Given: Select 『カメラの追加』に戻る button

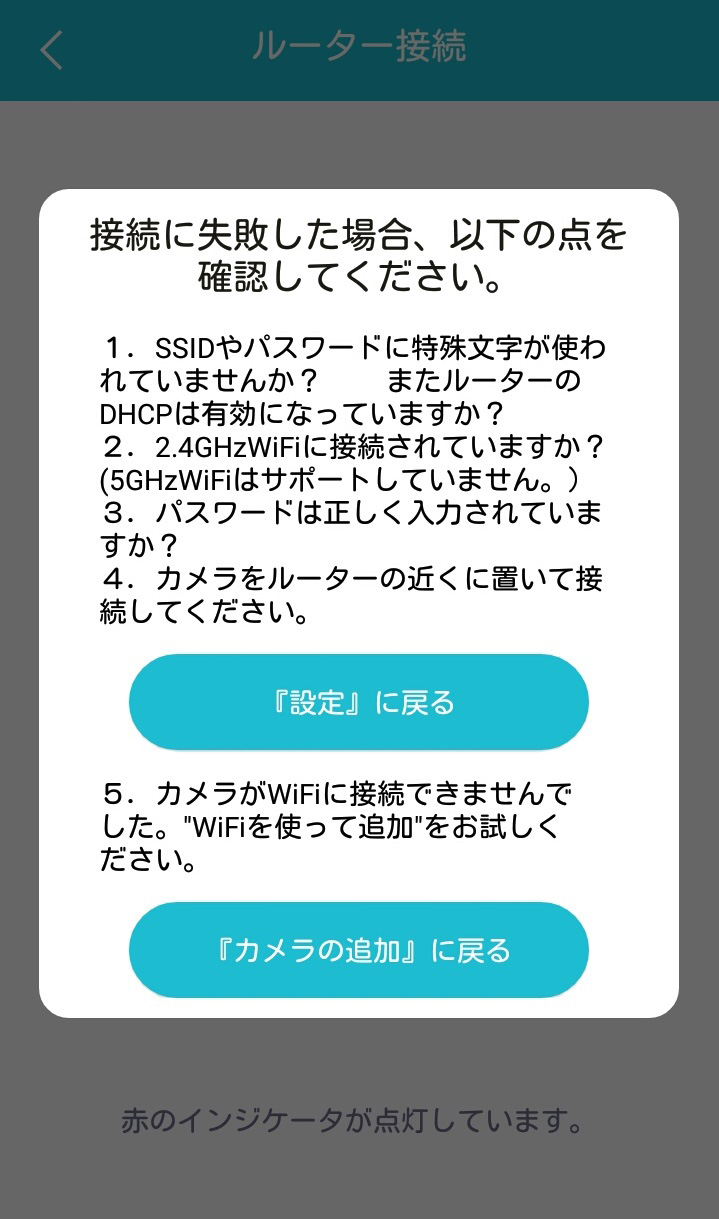Looking at the screenshot, I should point(359,949).
